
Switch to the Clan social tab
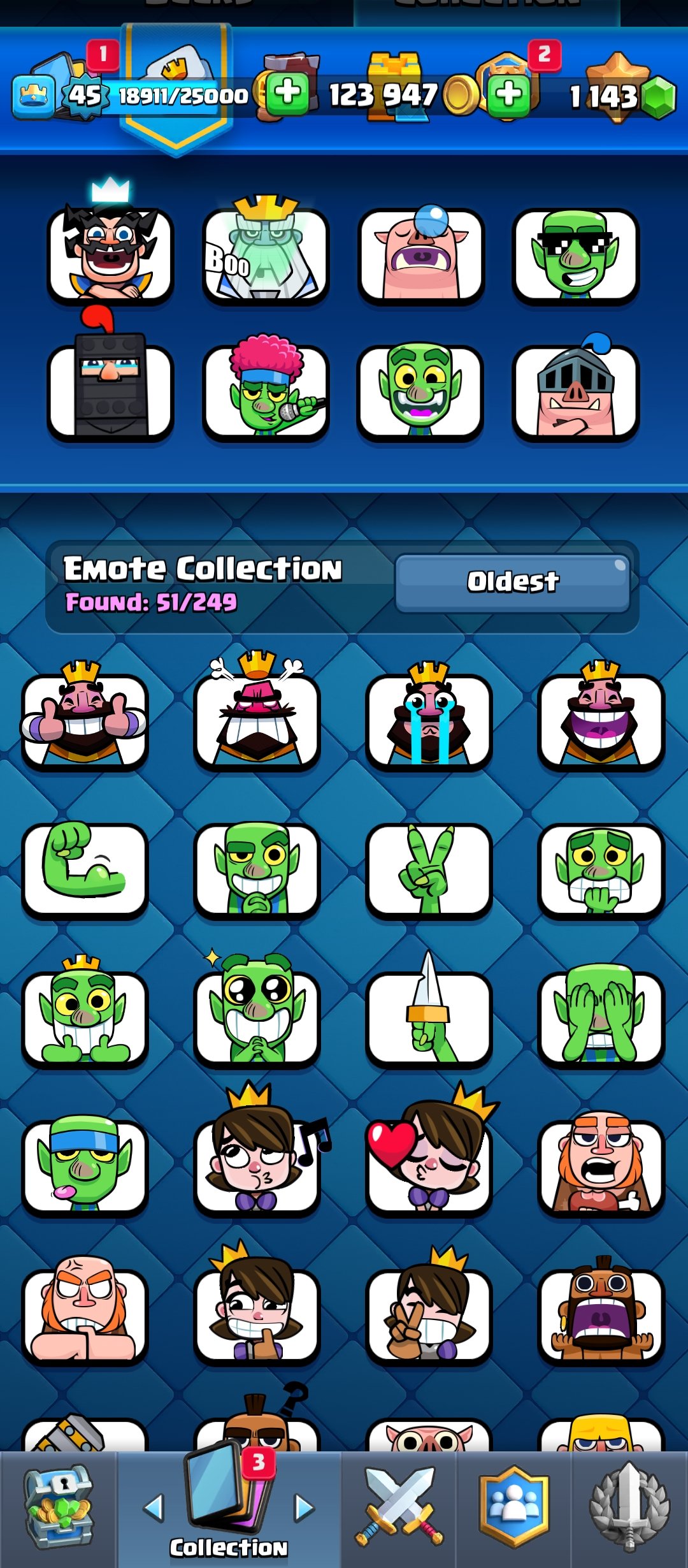point(513,1508)
